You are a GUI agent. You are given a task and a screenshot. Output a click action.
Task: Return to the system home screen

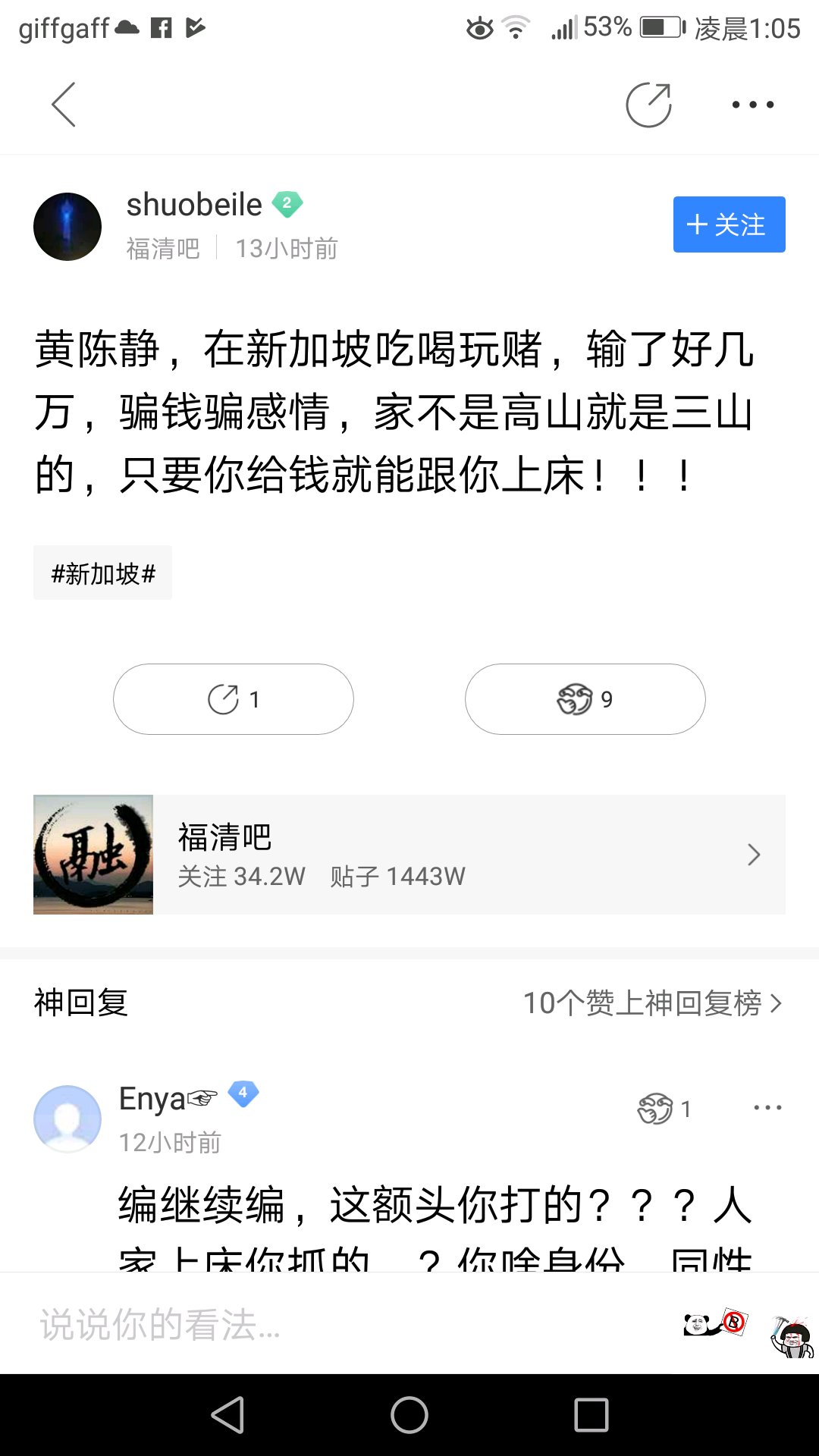tap(409, 1415)
